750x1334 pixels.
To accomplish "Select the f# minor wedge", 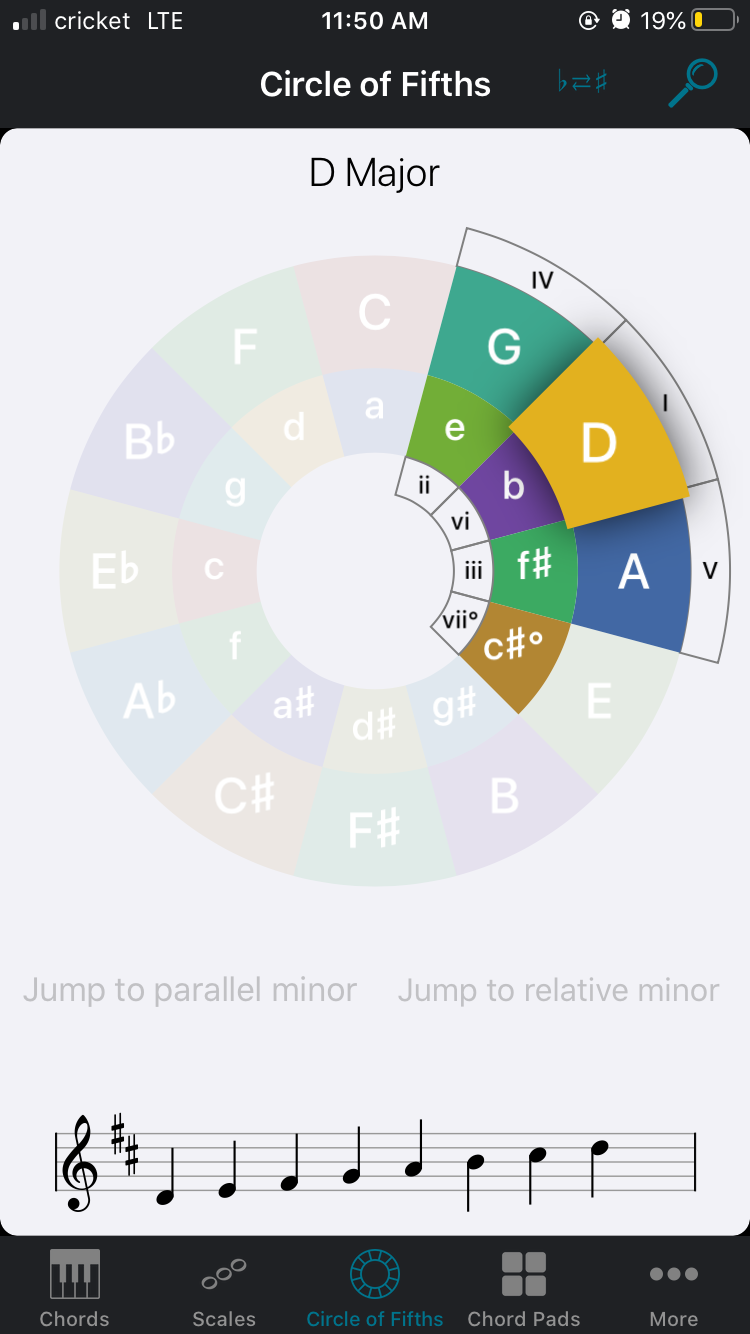I will 533,568.
